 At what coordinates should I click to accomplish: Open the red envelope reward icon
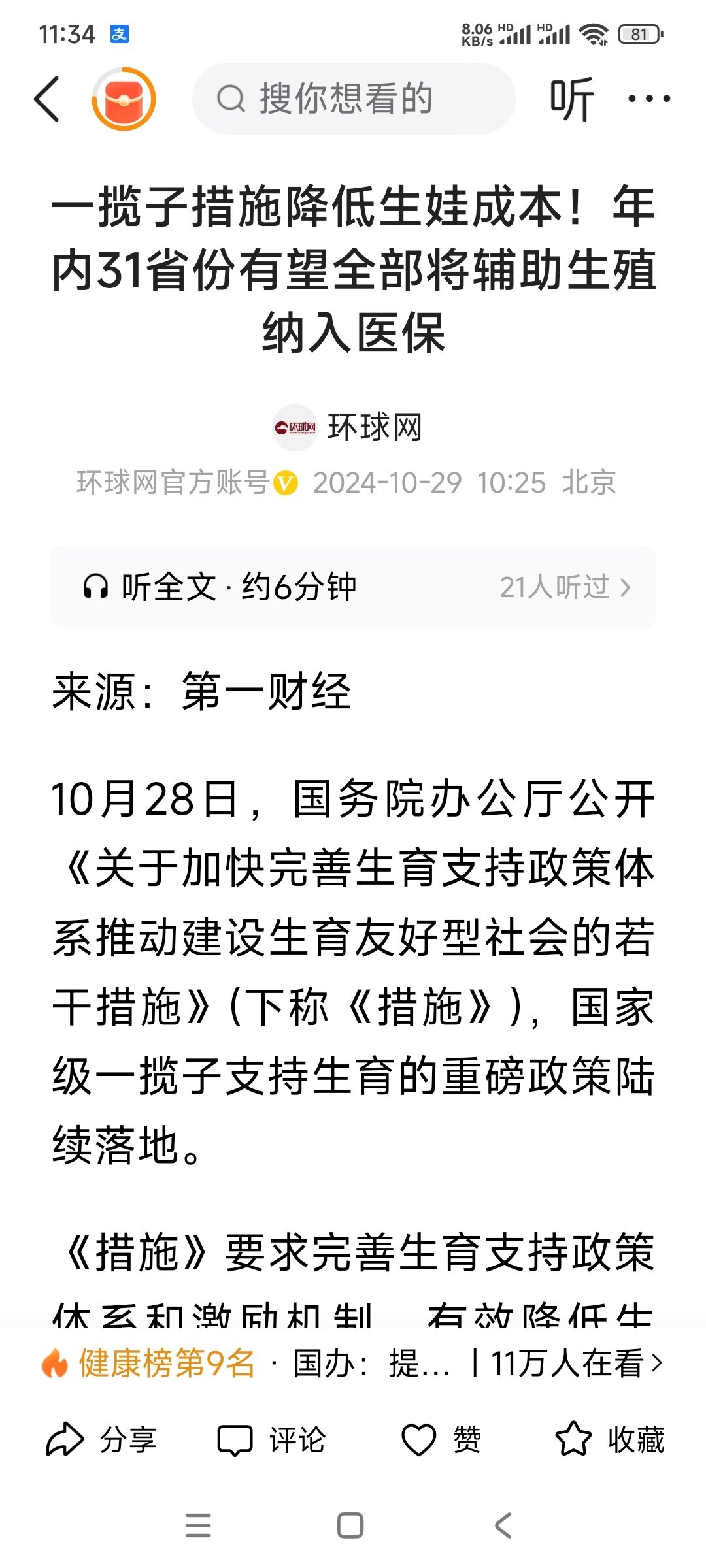pyautogui.click(x=124, y=99)
